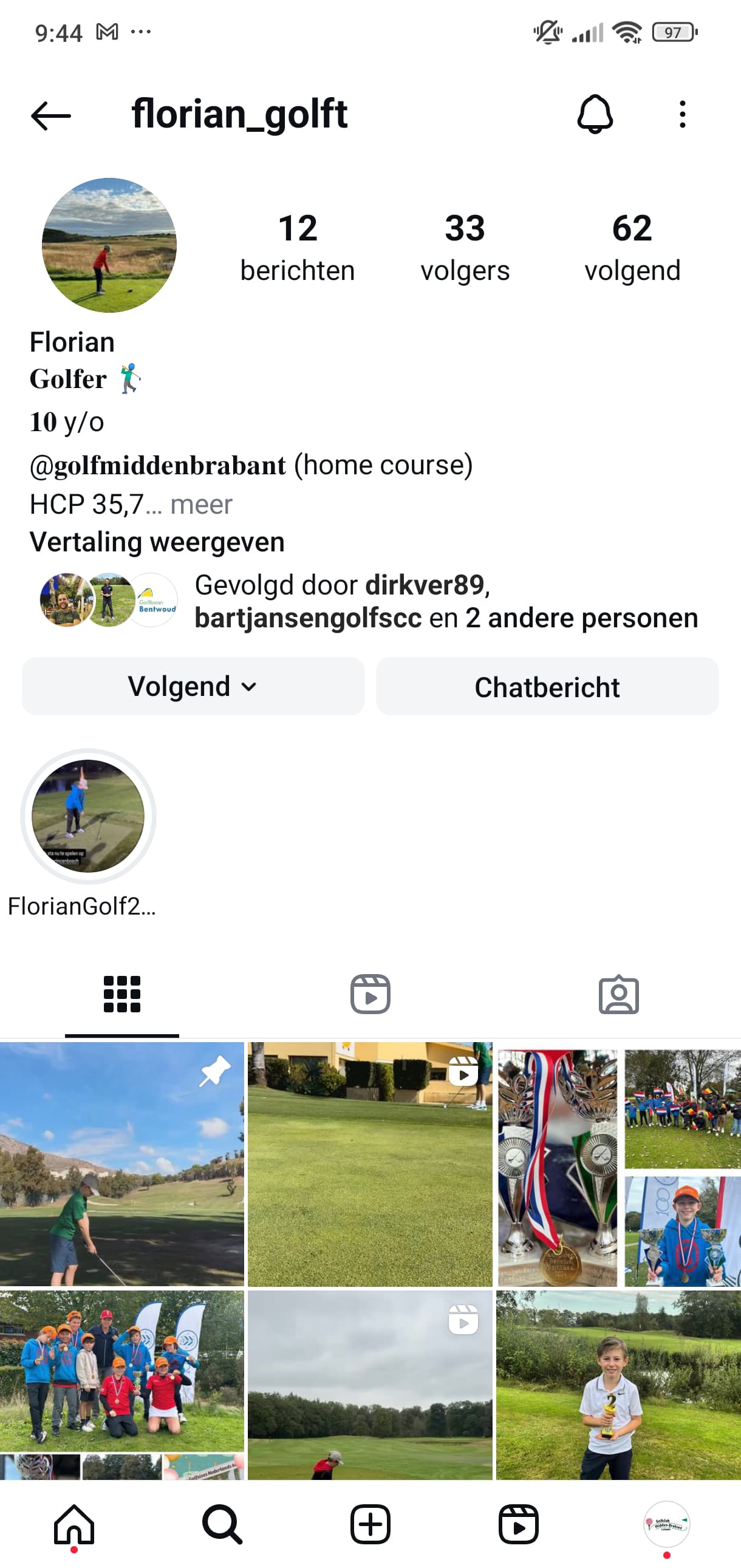Image resolution: width=741 pixels, height=1568 pixels.
Task: Open the trophies and medal collage post
Action: click(x=618, y=1164)
